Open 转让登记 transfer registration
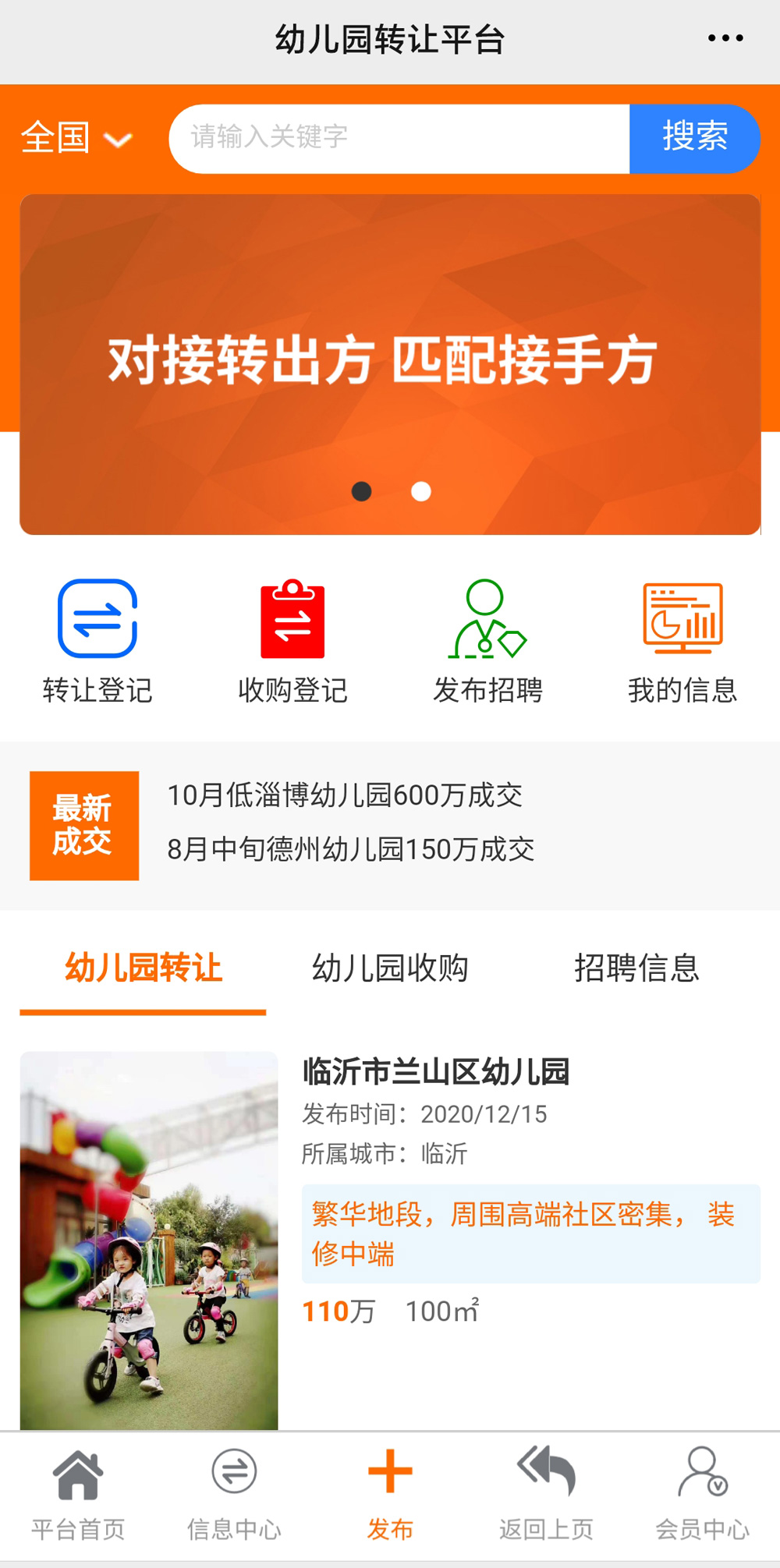 (x=97, y=641)
